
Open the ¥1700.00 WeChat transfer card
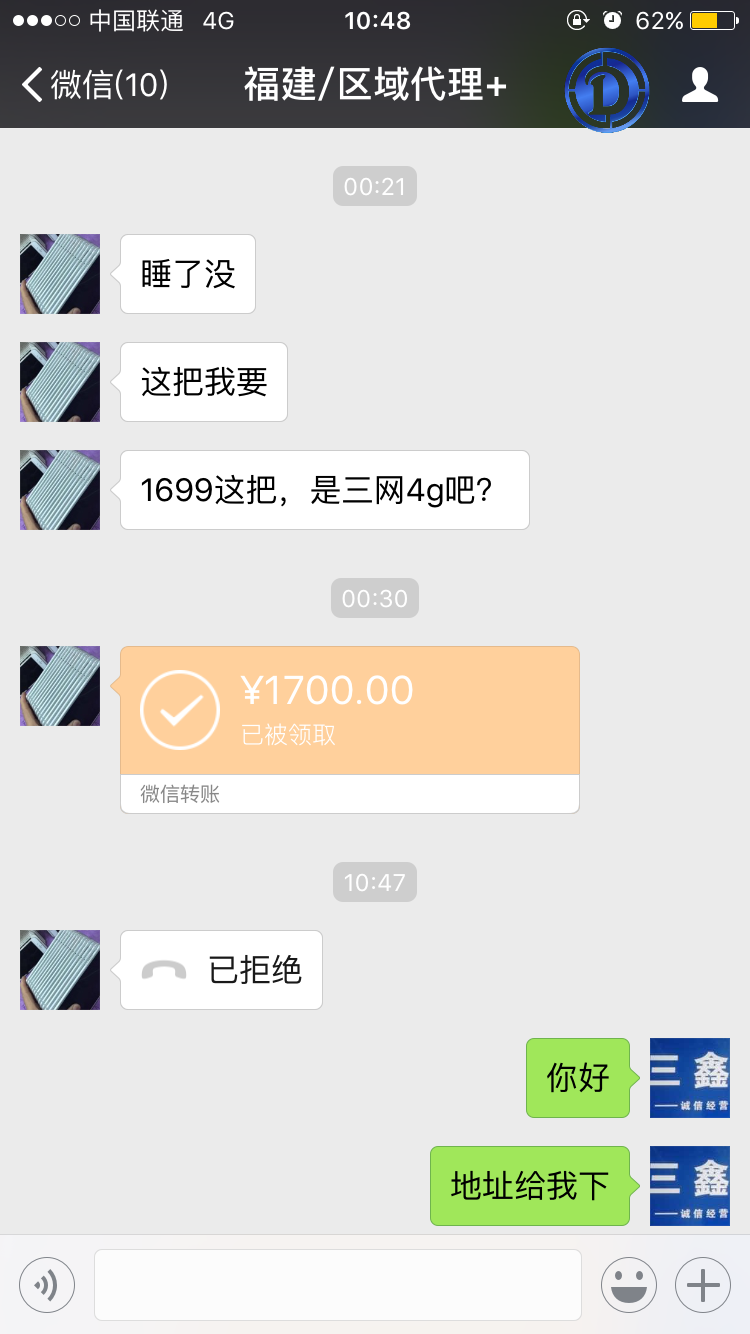[349, 729]
